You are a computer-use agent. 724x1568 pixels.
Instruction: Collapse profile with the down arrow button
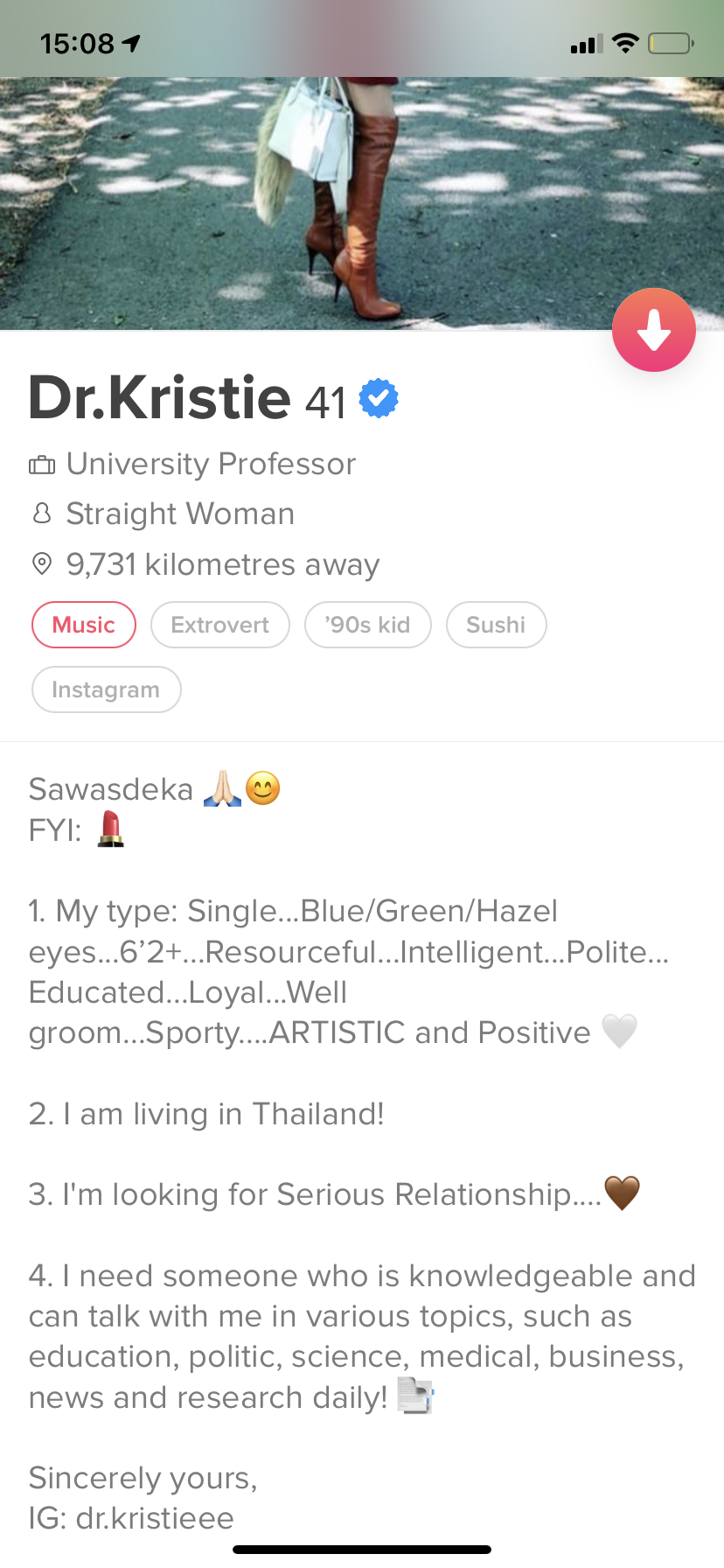pos(653,330)
